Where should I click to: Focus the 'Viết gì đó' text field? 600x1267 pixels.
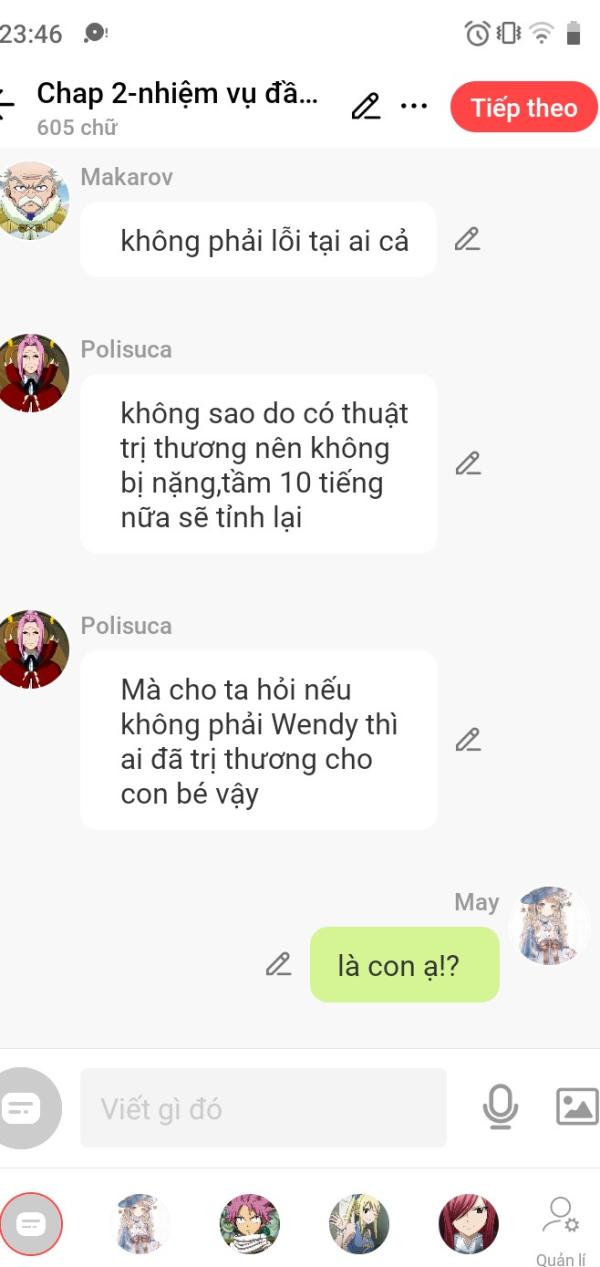263,1108
